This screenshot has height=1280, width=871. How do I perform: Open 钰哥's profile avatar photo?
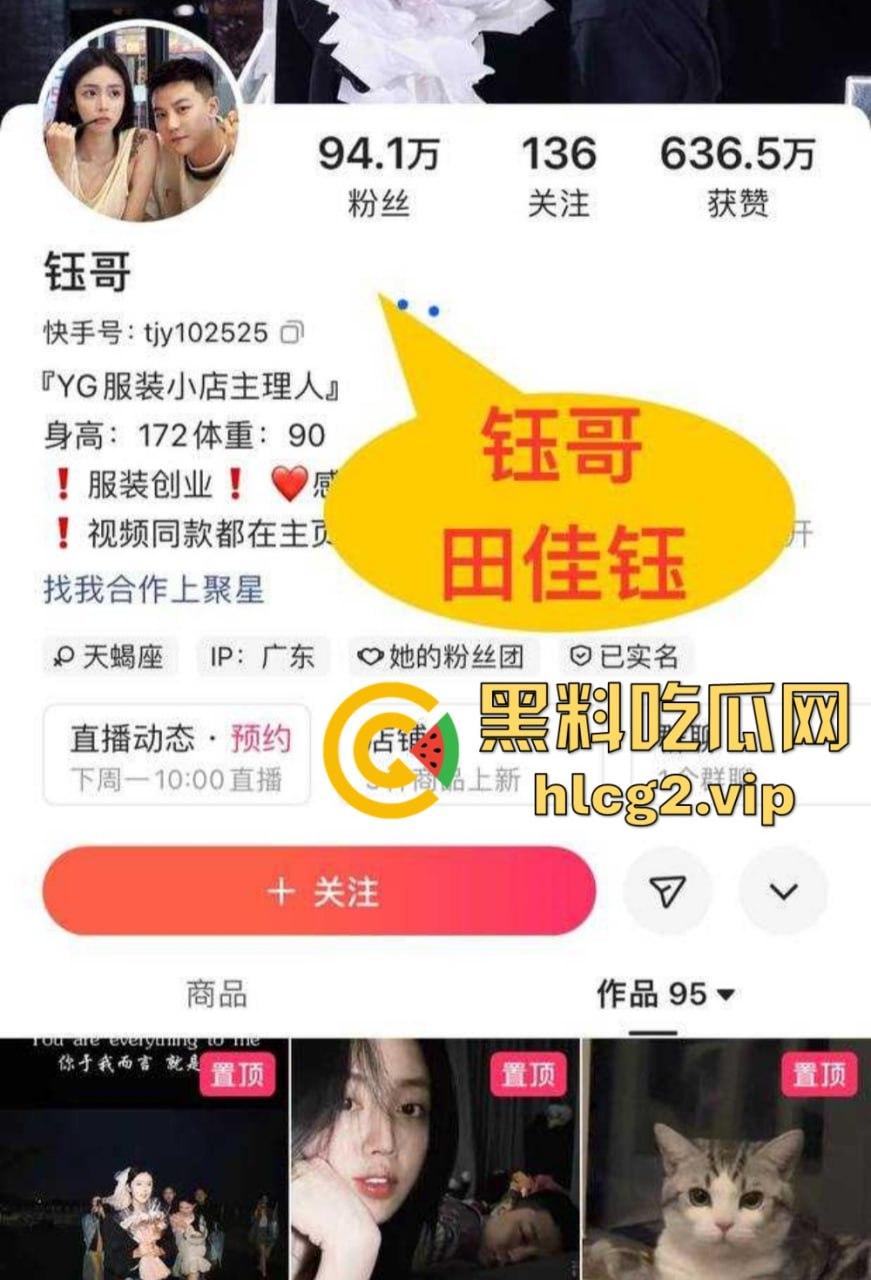[x=141, y=123]
